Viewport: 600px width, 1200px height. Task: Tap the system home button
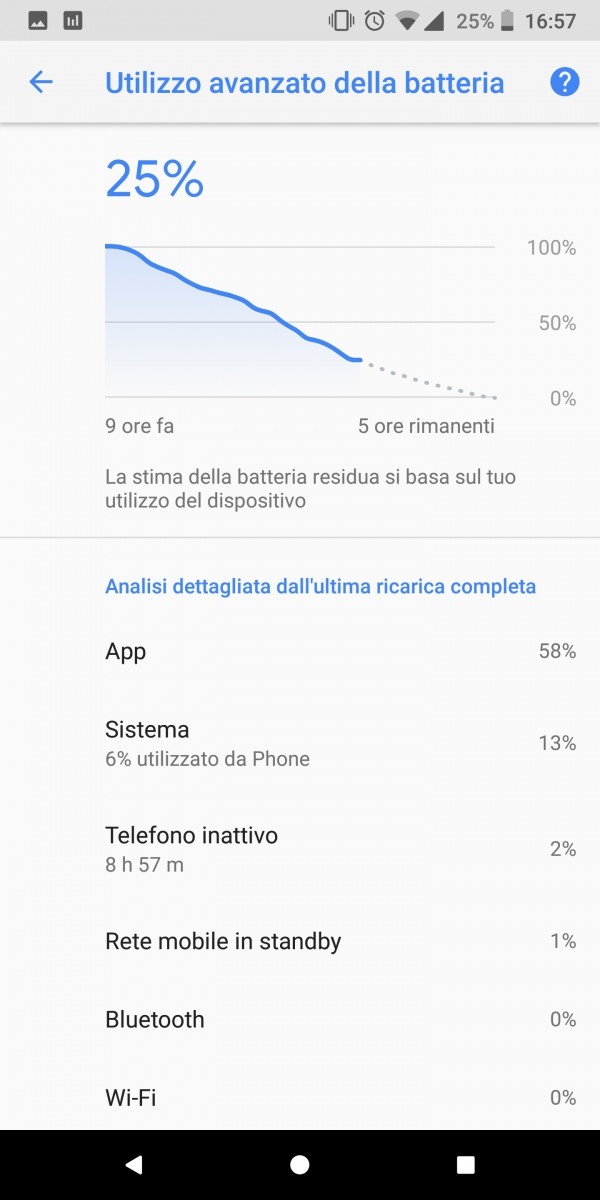click(299, 1164)
